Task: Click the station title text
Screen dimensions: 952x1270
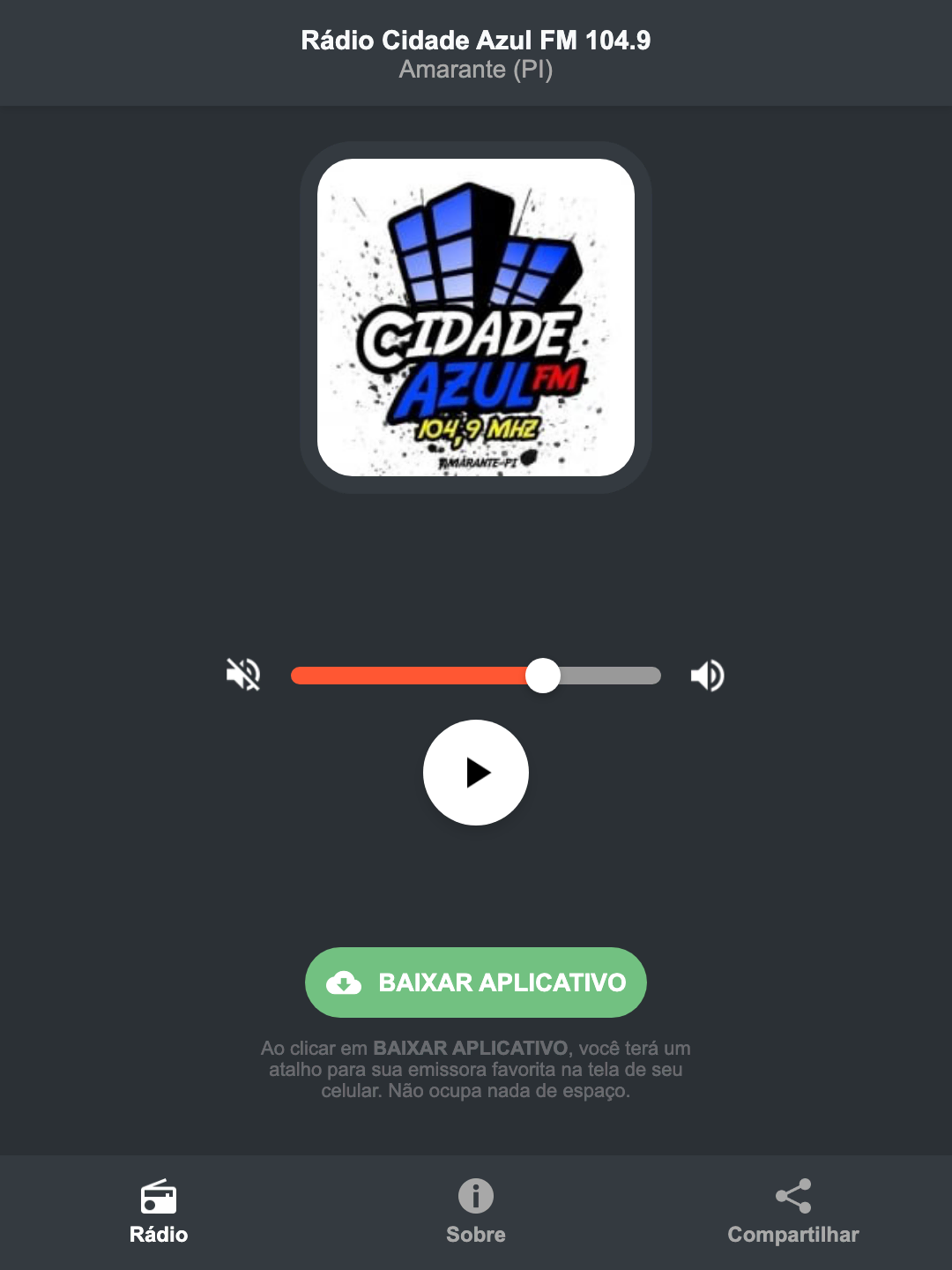Action: (x=475, y=40)
